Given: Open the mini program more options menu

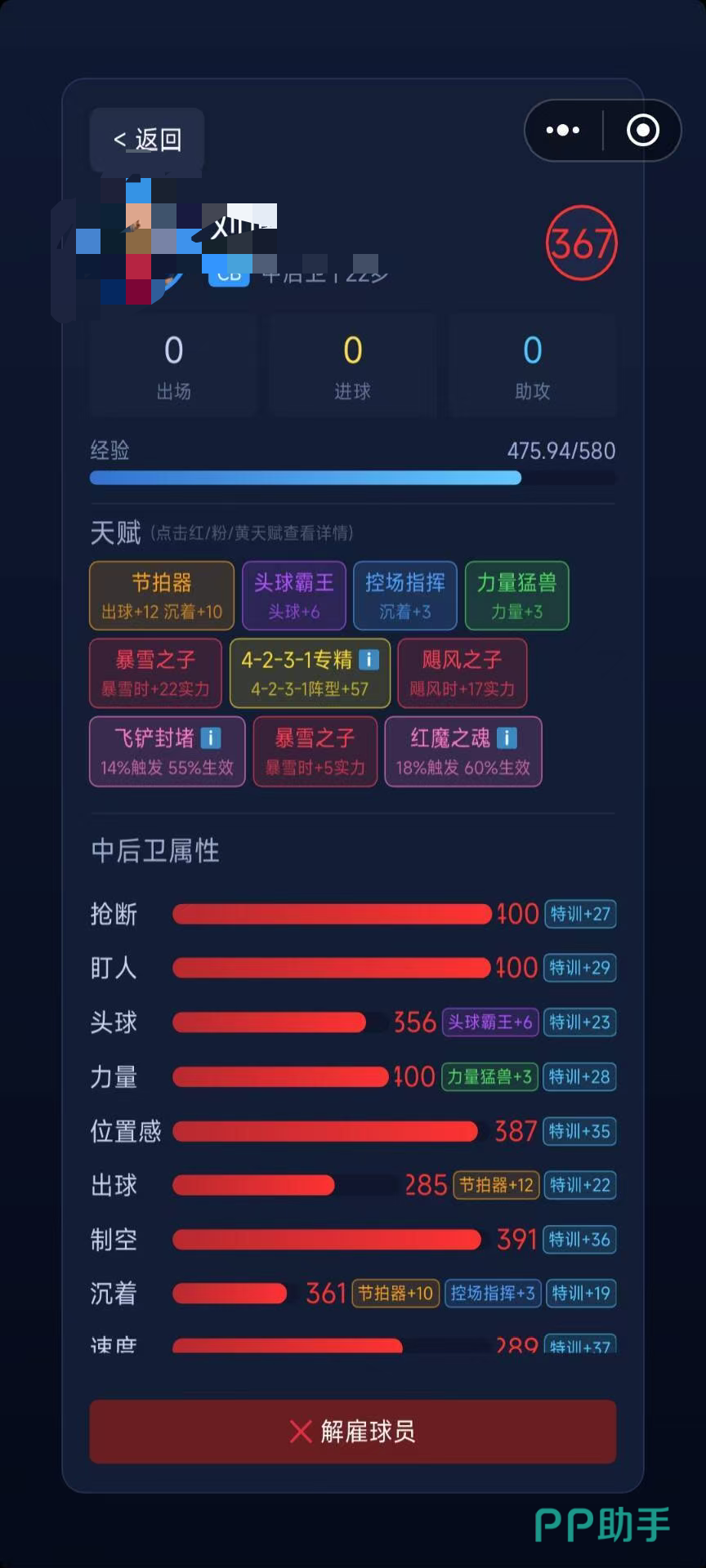Looking at the screenshot, I should pyautogui.click(x=563, y=130).
